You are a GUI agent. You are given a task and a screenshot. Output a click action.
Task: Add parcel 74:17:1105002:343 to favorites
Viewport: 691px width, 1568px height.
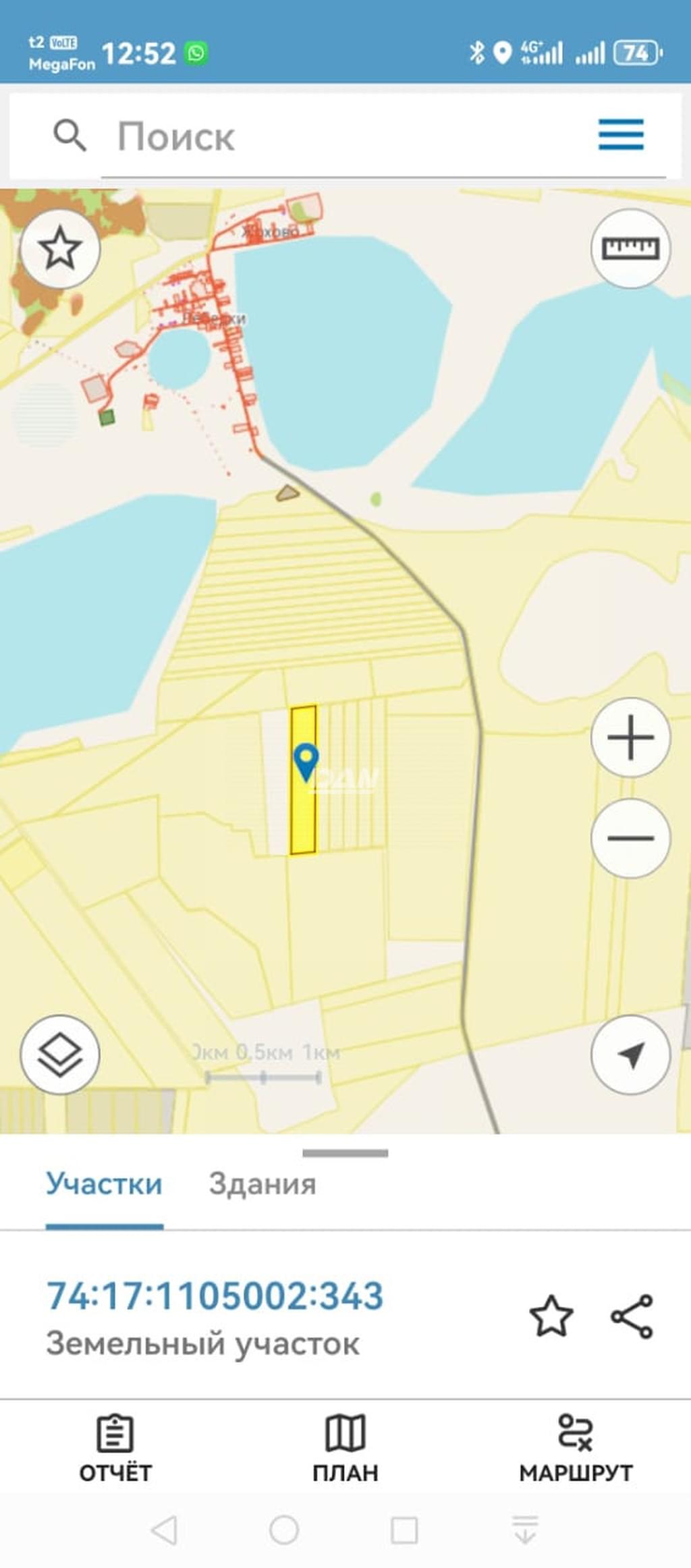pyautogui.click(x=551, y=1316)
